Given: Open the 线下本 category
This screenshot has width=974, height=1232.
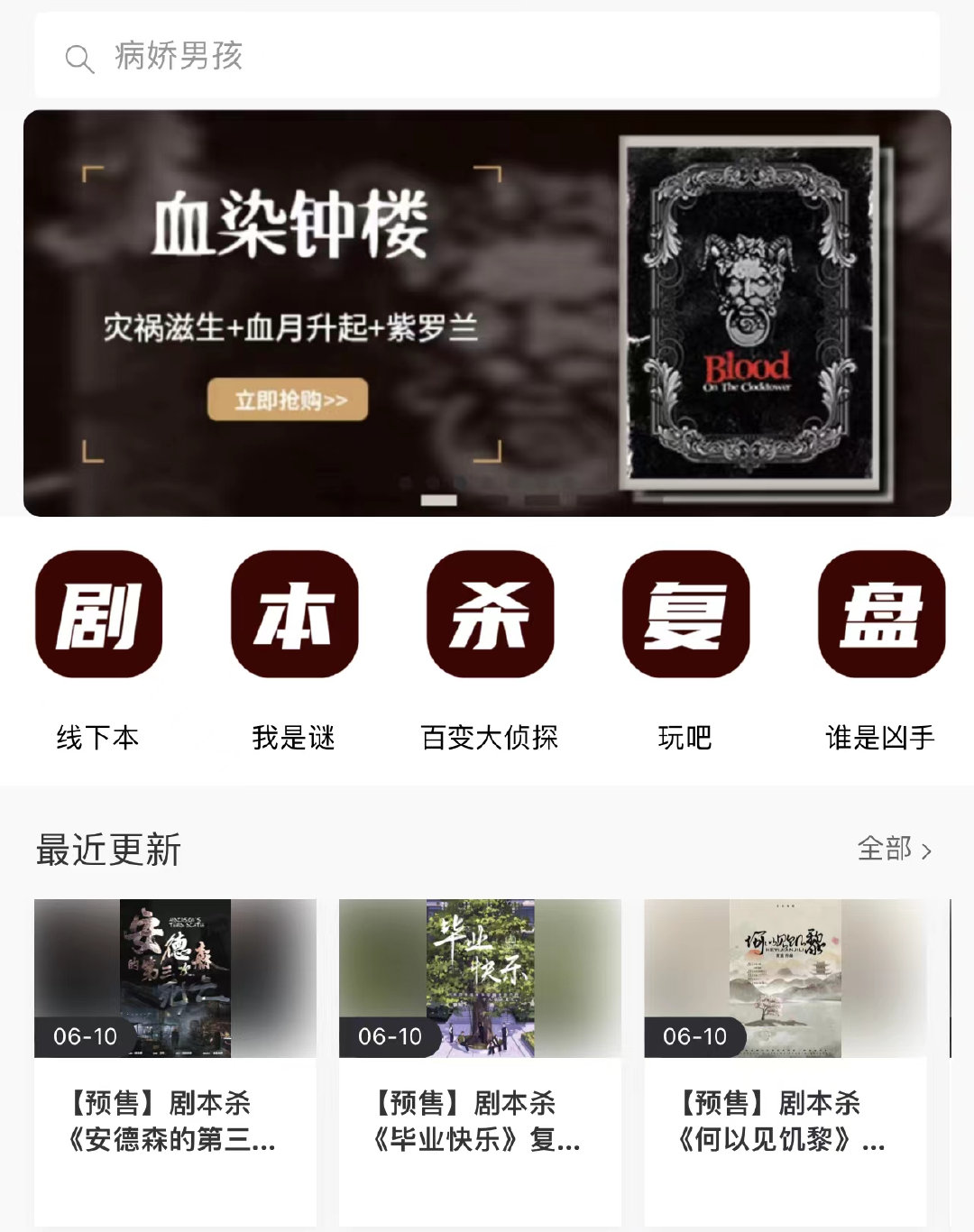Looking at the screenshot, I should [x=98, y=649].
